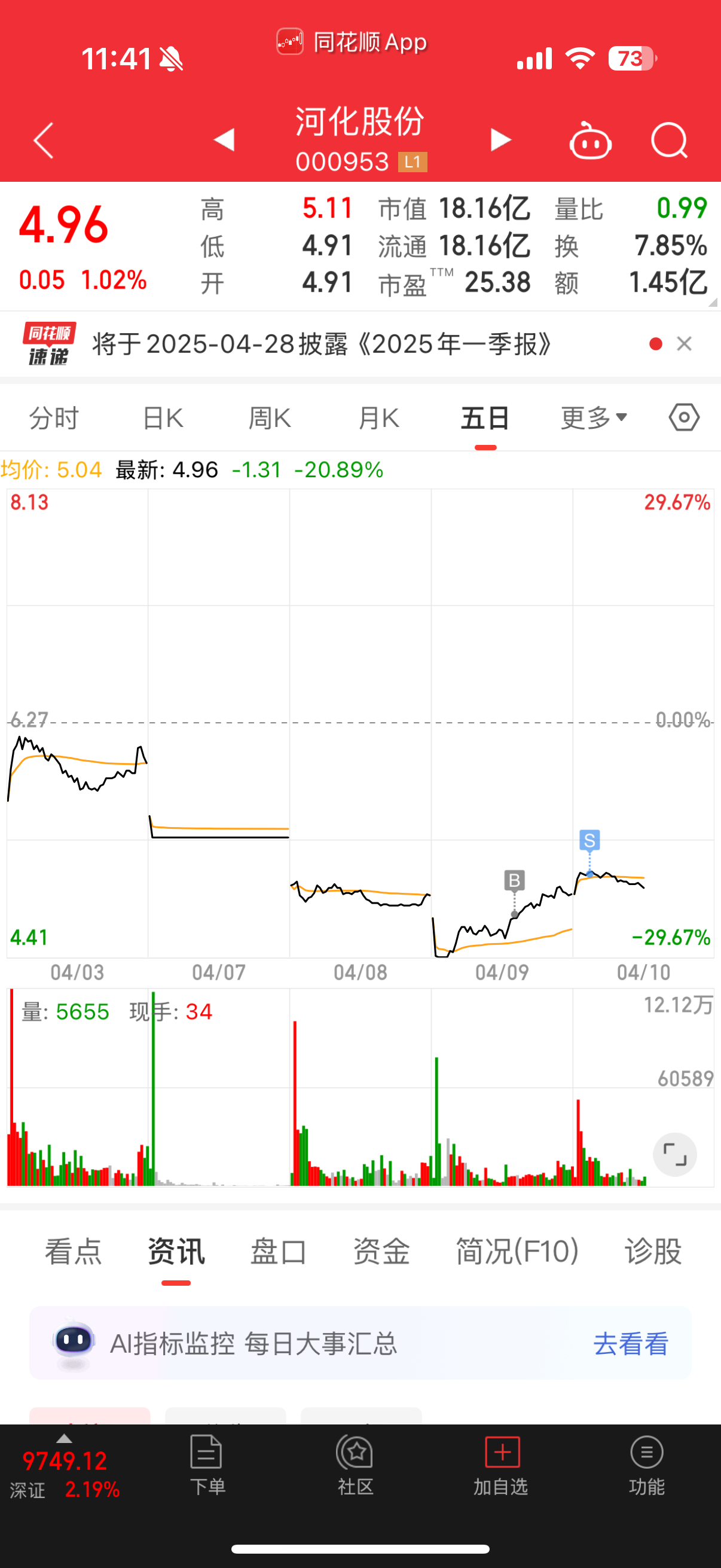Dismiss the 同花顺速递 announcement banner
The image size is (721, 1568).
point(684,344)
